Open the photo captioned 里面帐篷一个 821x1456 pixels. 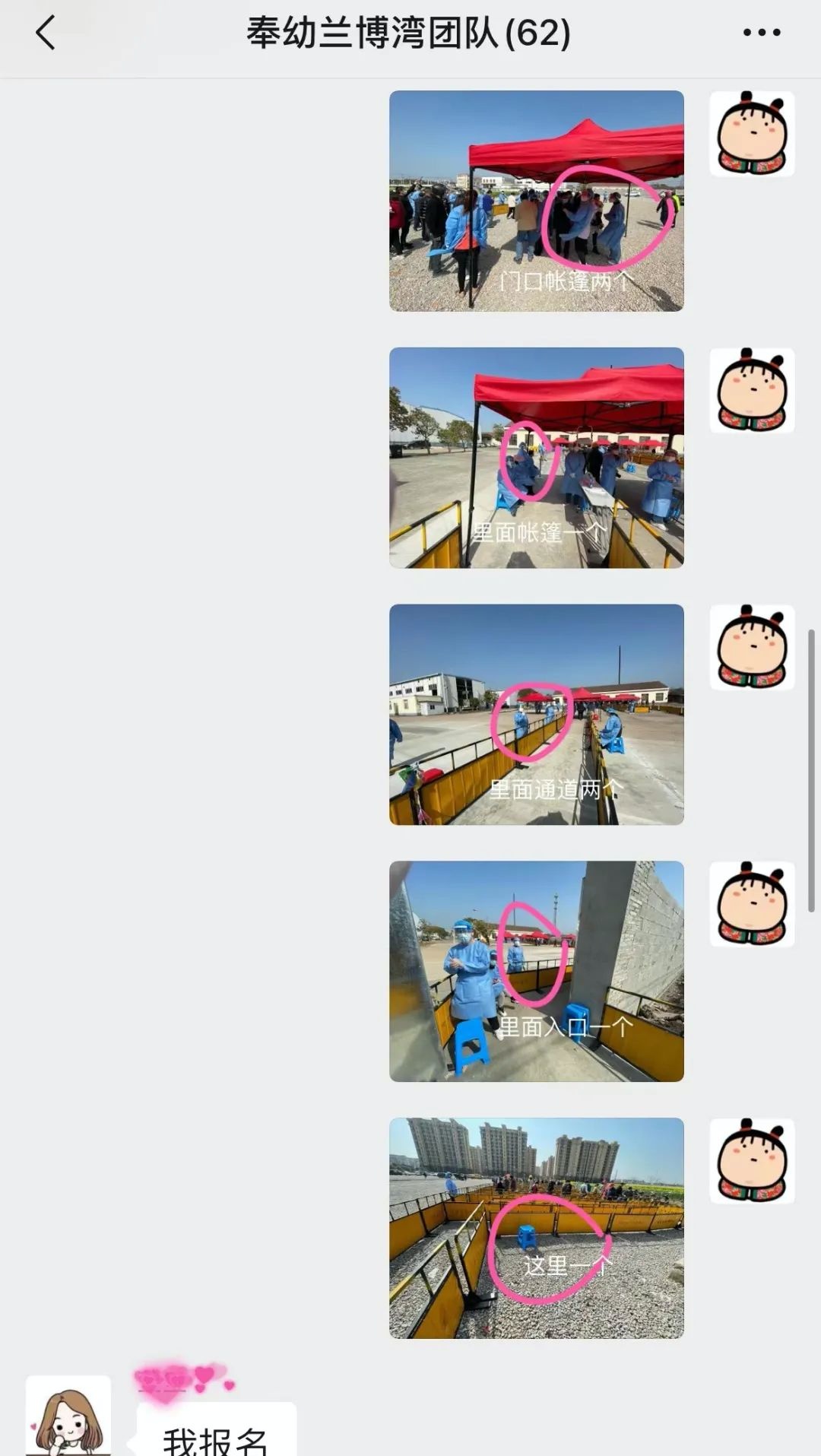(537, 458)
